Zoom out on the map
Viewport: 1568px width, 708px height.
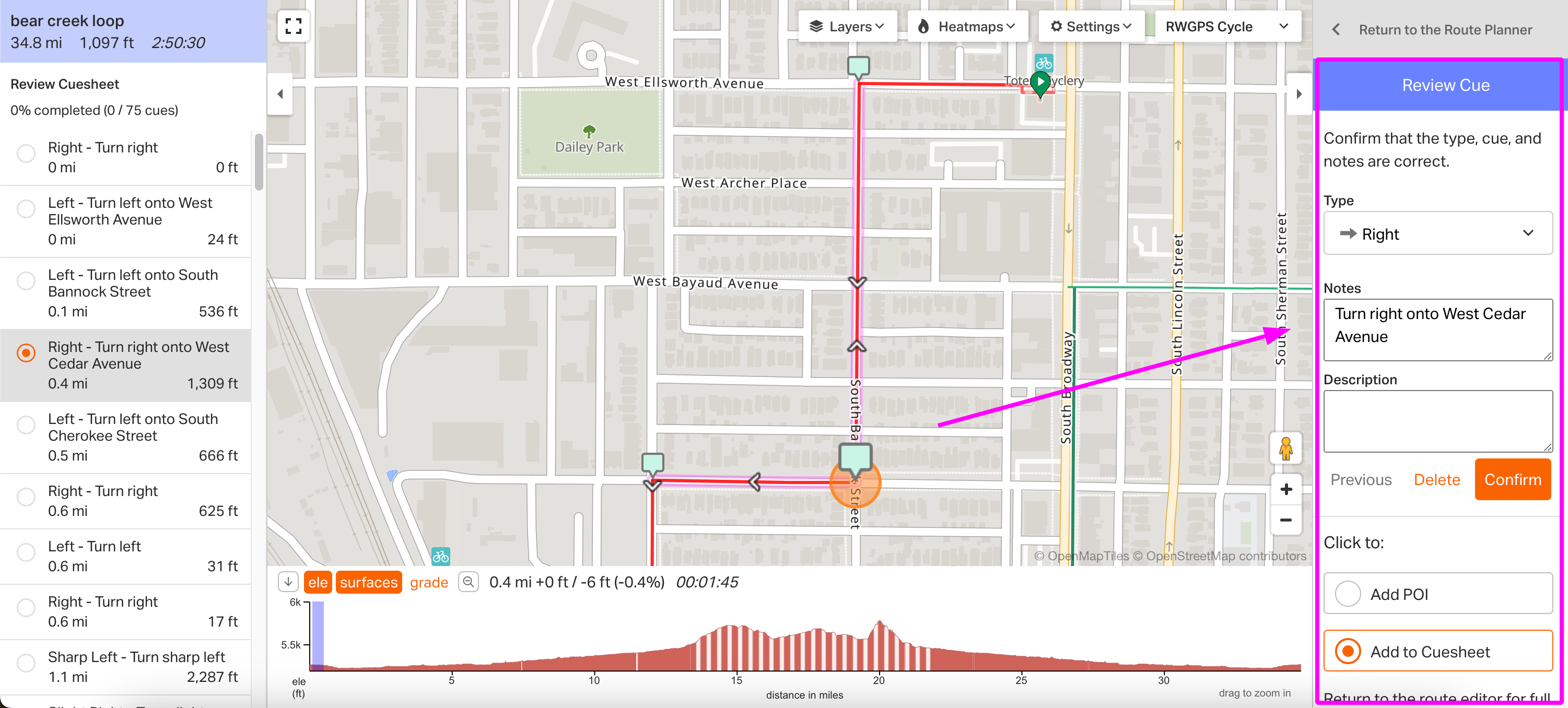pos(1285,520)
